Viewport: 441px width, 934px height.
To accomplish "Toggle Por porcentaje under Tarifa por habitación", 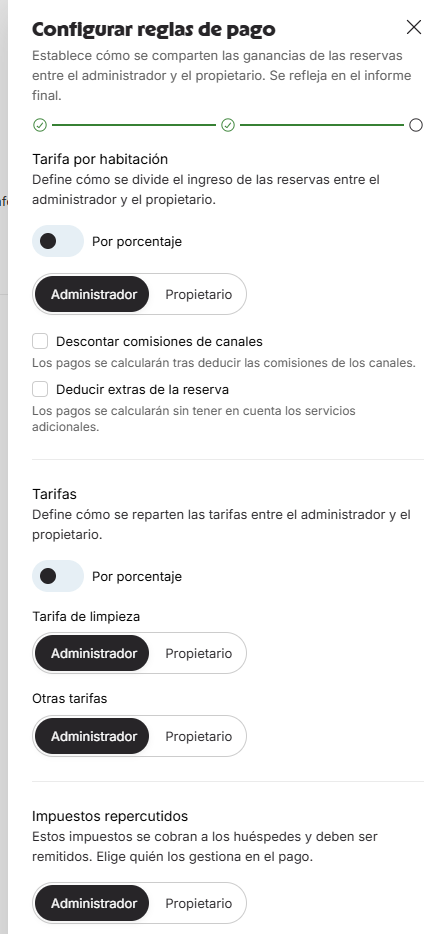I will coord(58,241).
